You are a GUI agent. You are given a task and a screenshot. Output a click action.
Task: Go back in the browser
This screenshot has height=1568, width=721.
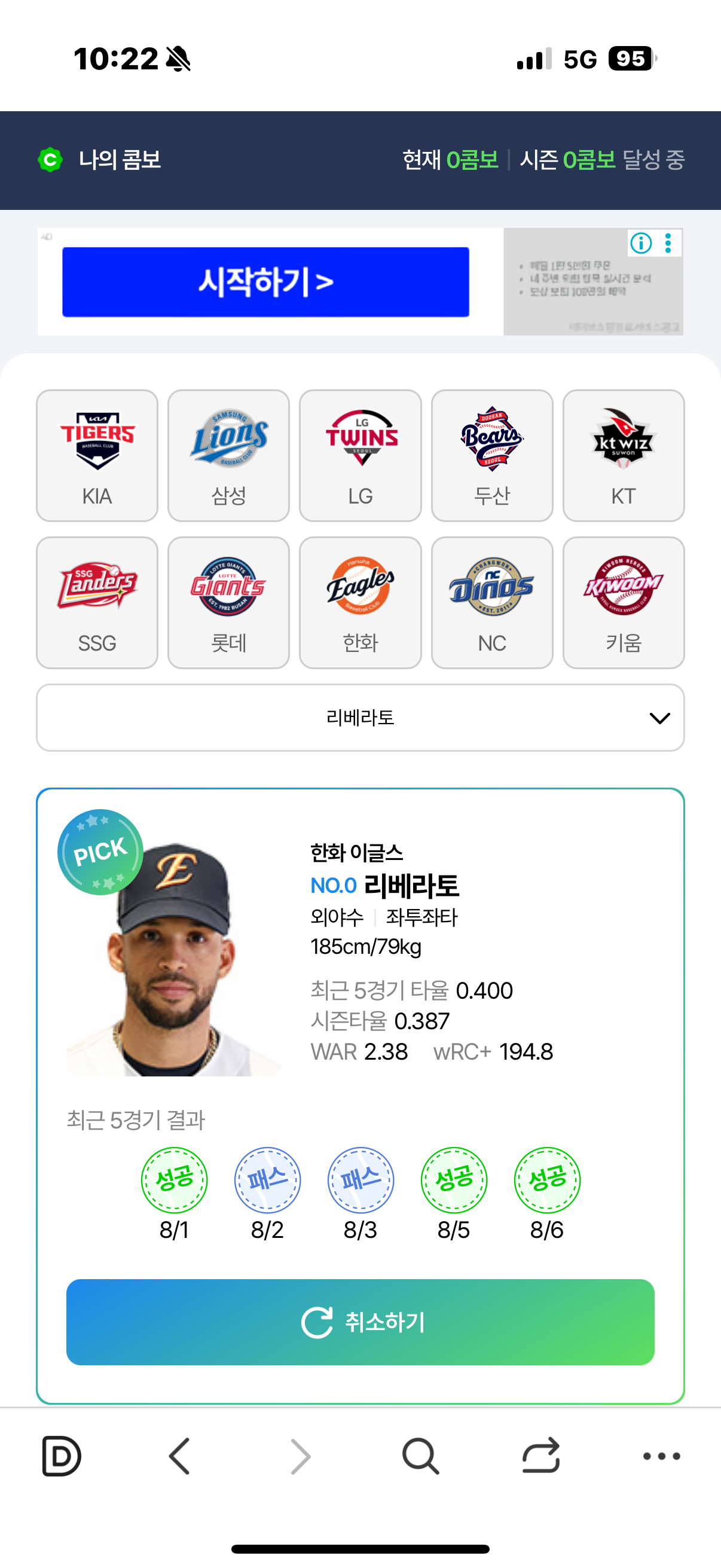click(x=179, y=1456)
